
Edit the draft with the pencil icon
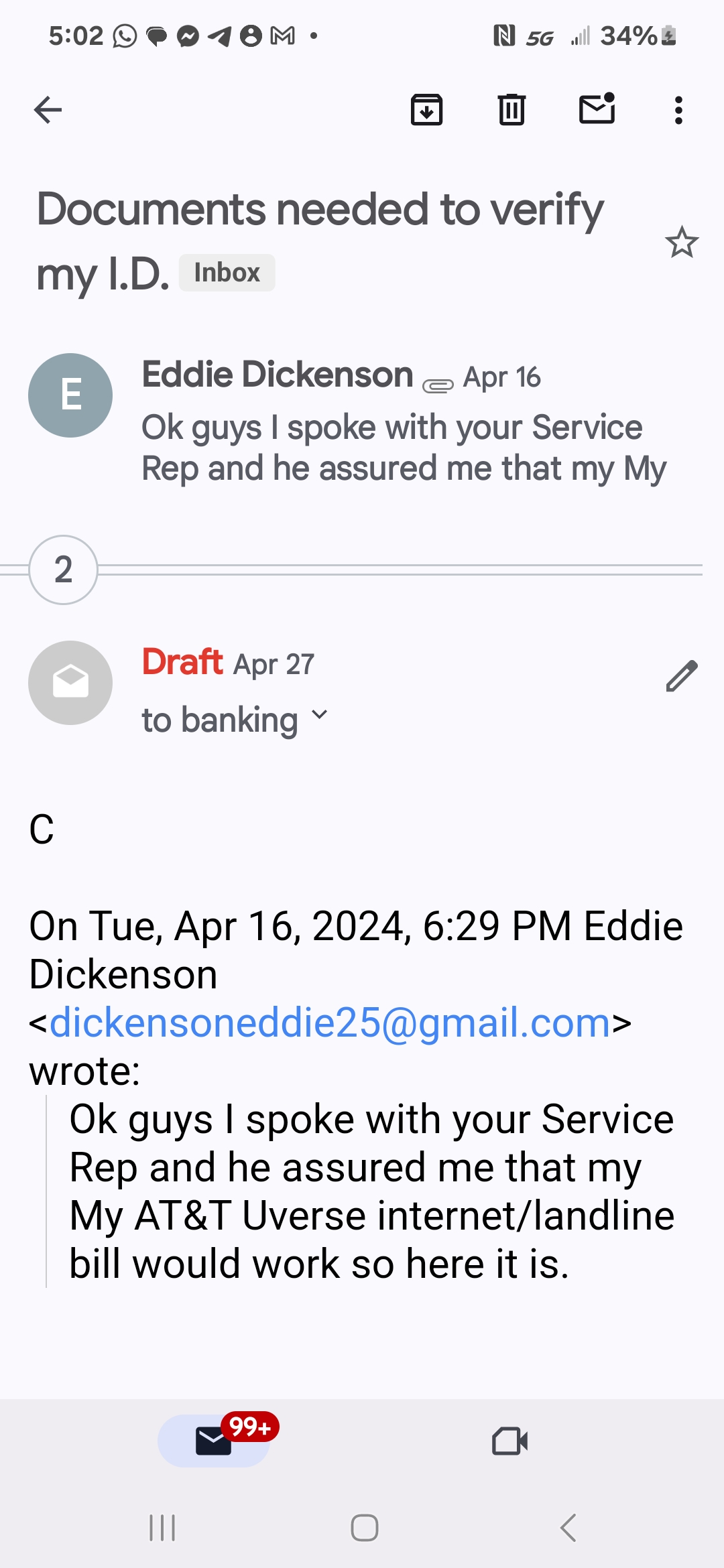[x=682, y=675]
